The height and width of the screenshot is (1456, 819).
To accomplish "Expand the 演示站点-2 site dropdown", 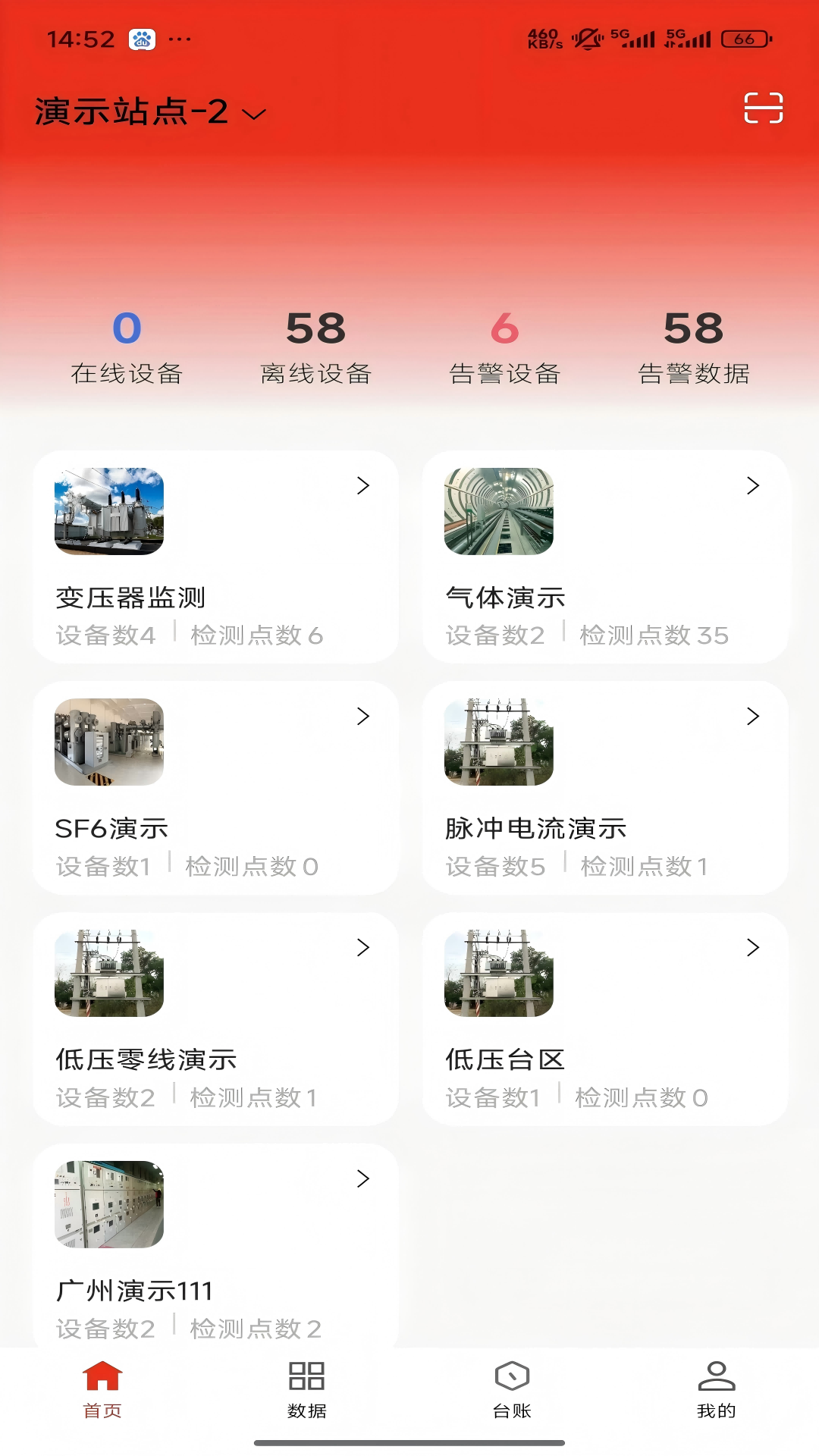I will click(150, 112).
